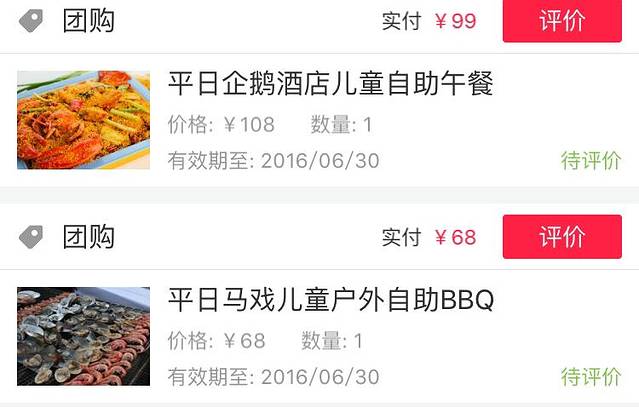Tap 评价 button for the ¥99 order
The width and height of the screenshot is (639, 407).
pyautogui.click(x=561, y=21)
